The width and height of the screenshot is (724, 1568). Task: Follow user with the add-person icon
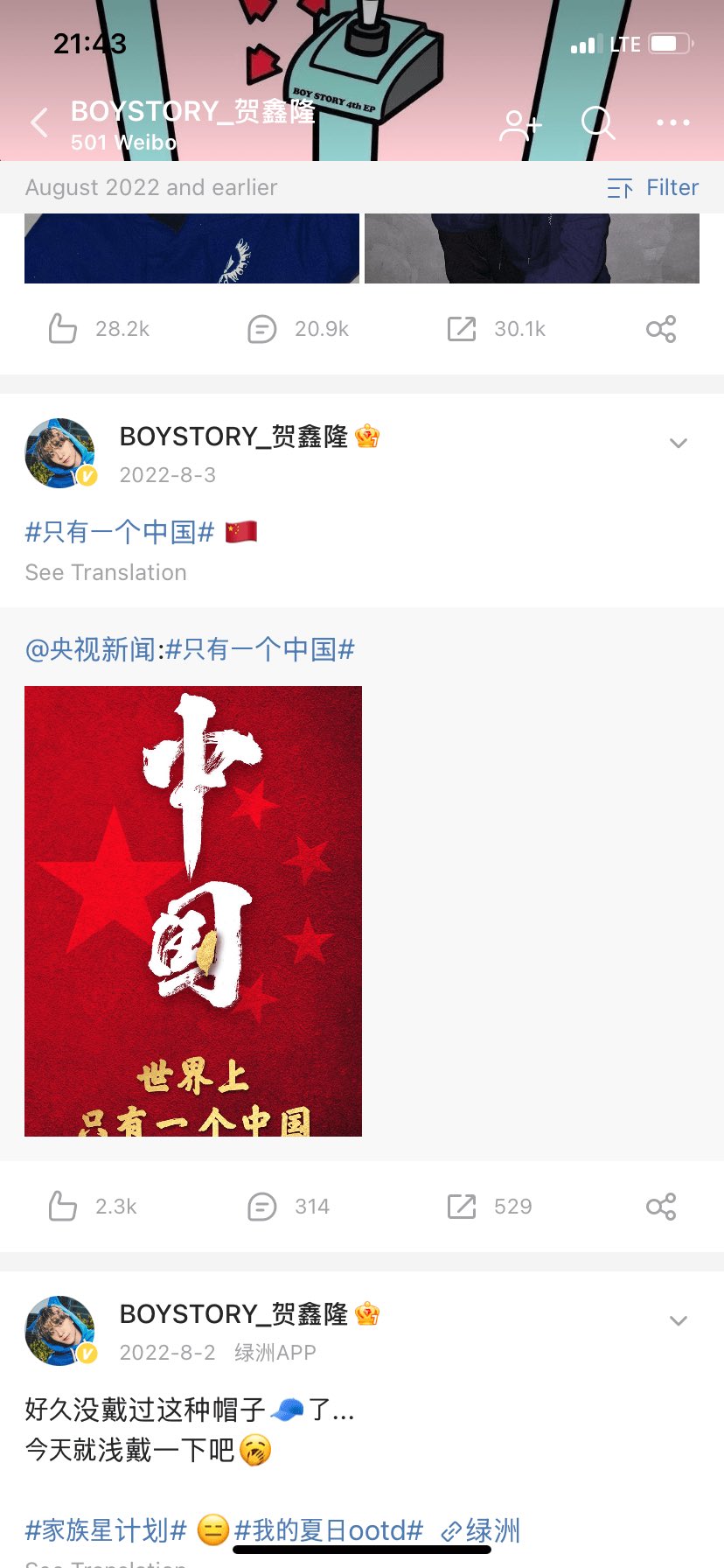[x=520, y=124]
